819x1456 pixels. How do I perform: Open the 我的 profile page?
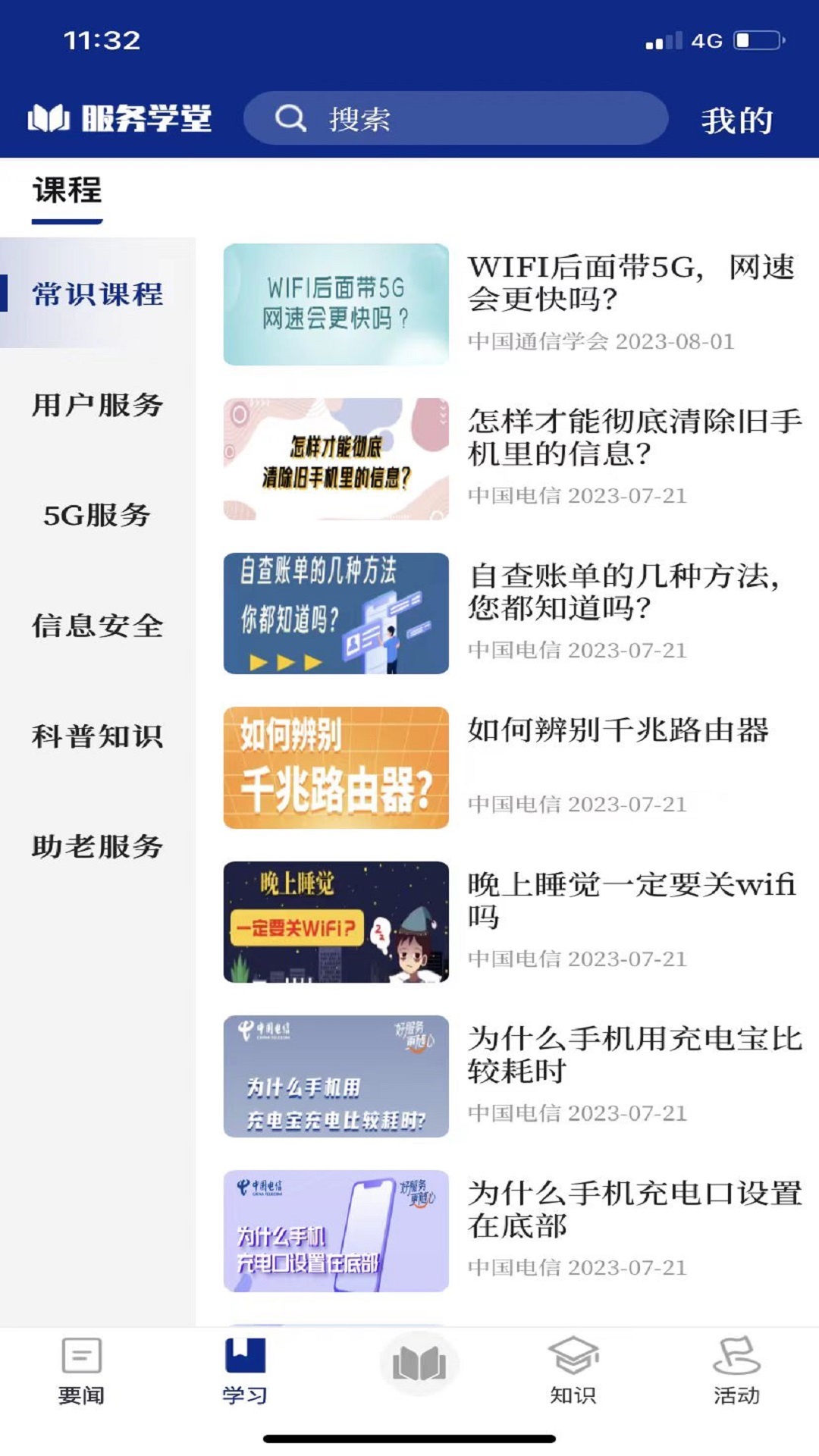[x=736, y=118]
